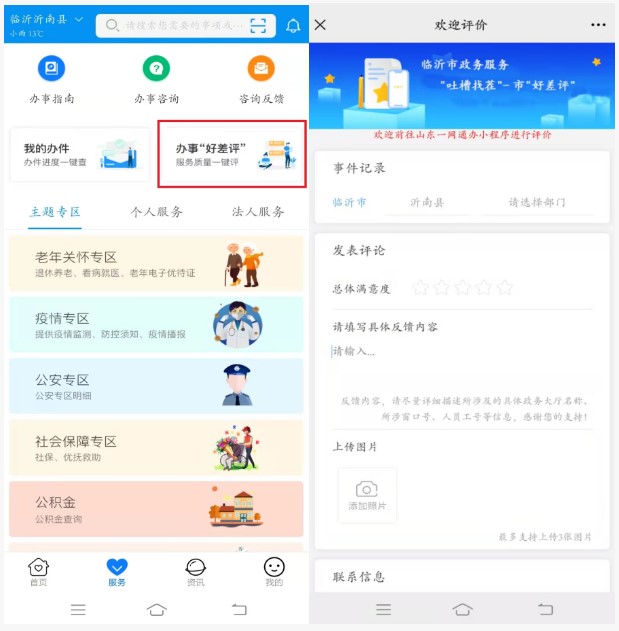Switch to the 个人服务 tab
Viewport: 619px width, 631px height.
pyautogui.click(x=157, y=212)
